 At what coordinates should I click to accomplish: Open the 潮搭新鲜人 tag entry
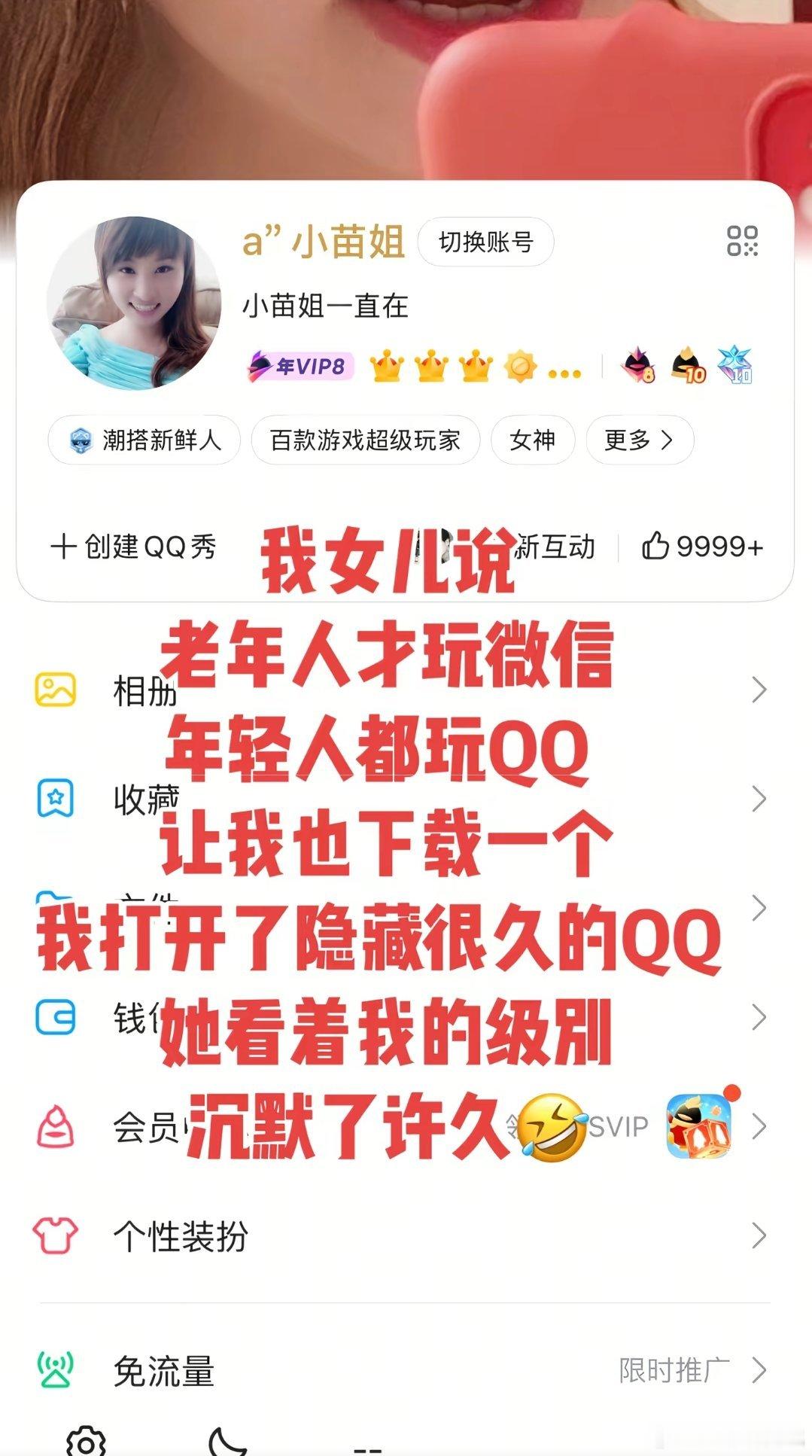click(143, 440)
